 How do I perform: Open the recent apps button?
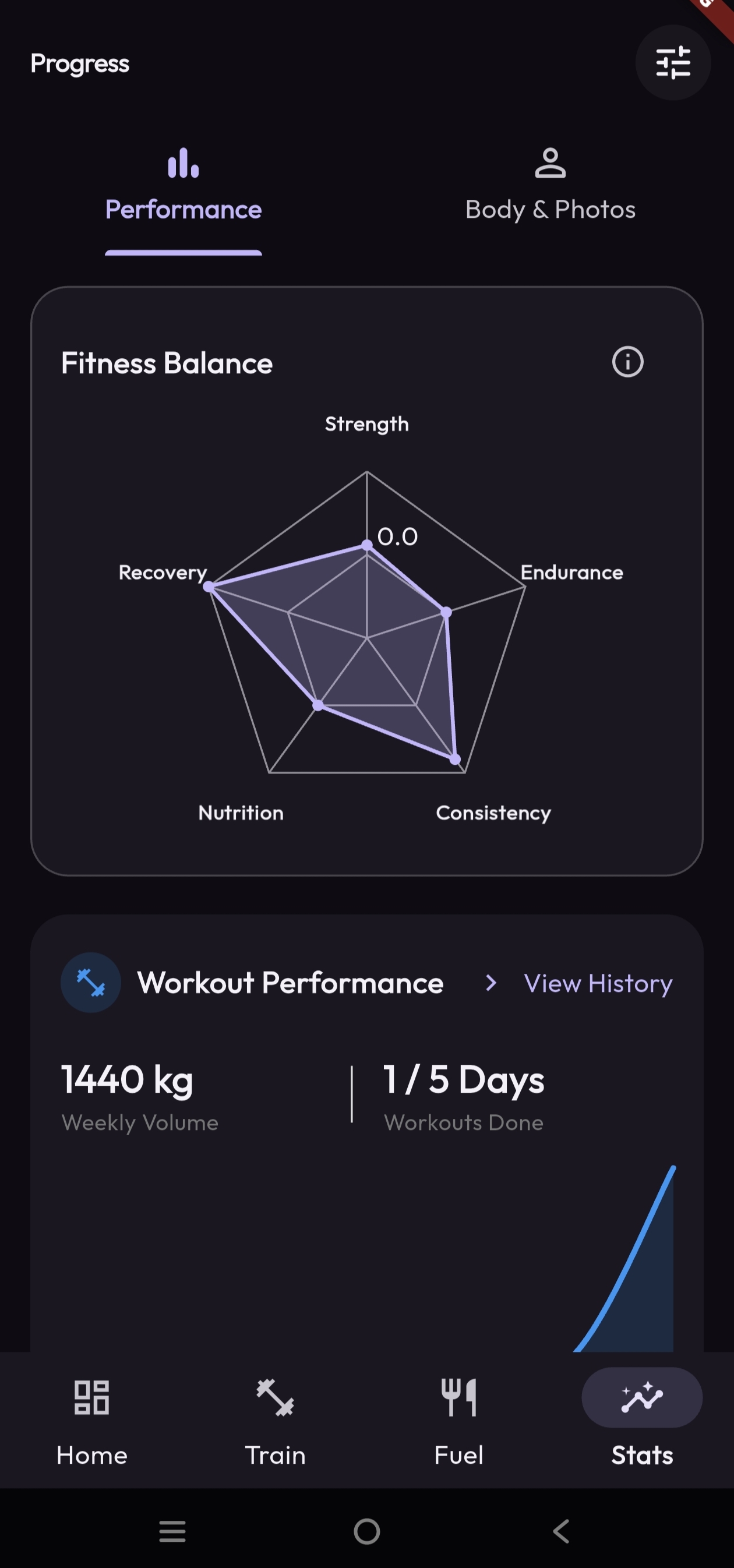(x=172, y=1531)
